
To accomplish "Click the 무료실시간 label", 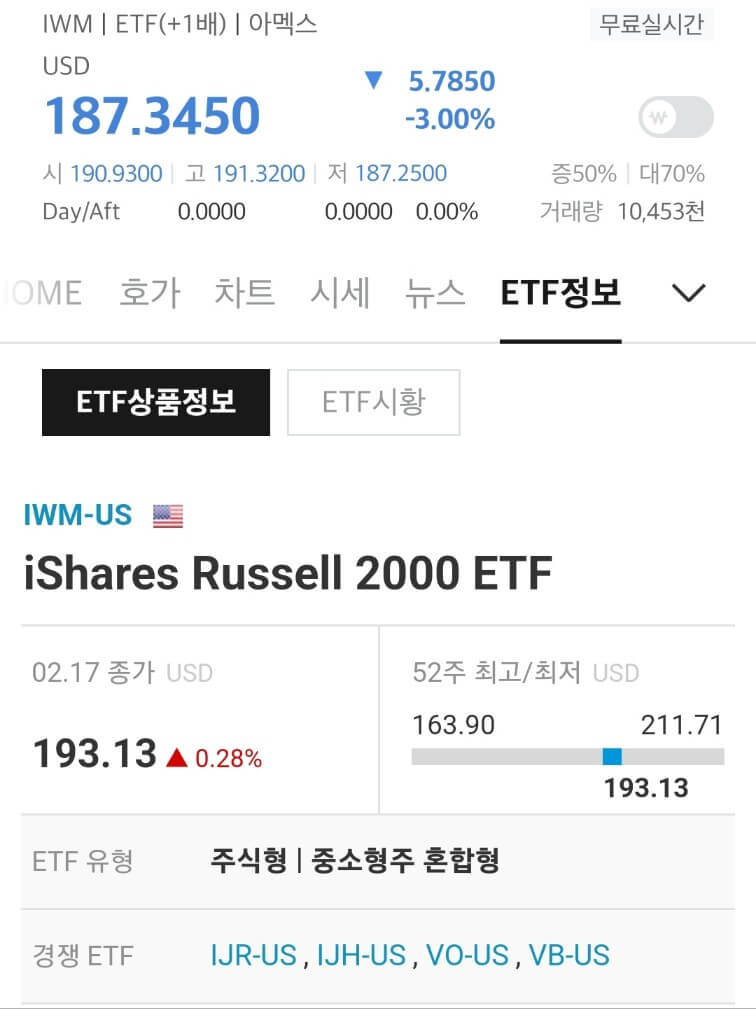I will pyautogui.click(x=651, y=25).
